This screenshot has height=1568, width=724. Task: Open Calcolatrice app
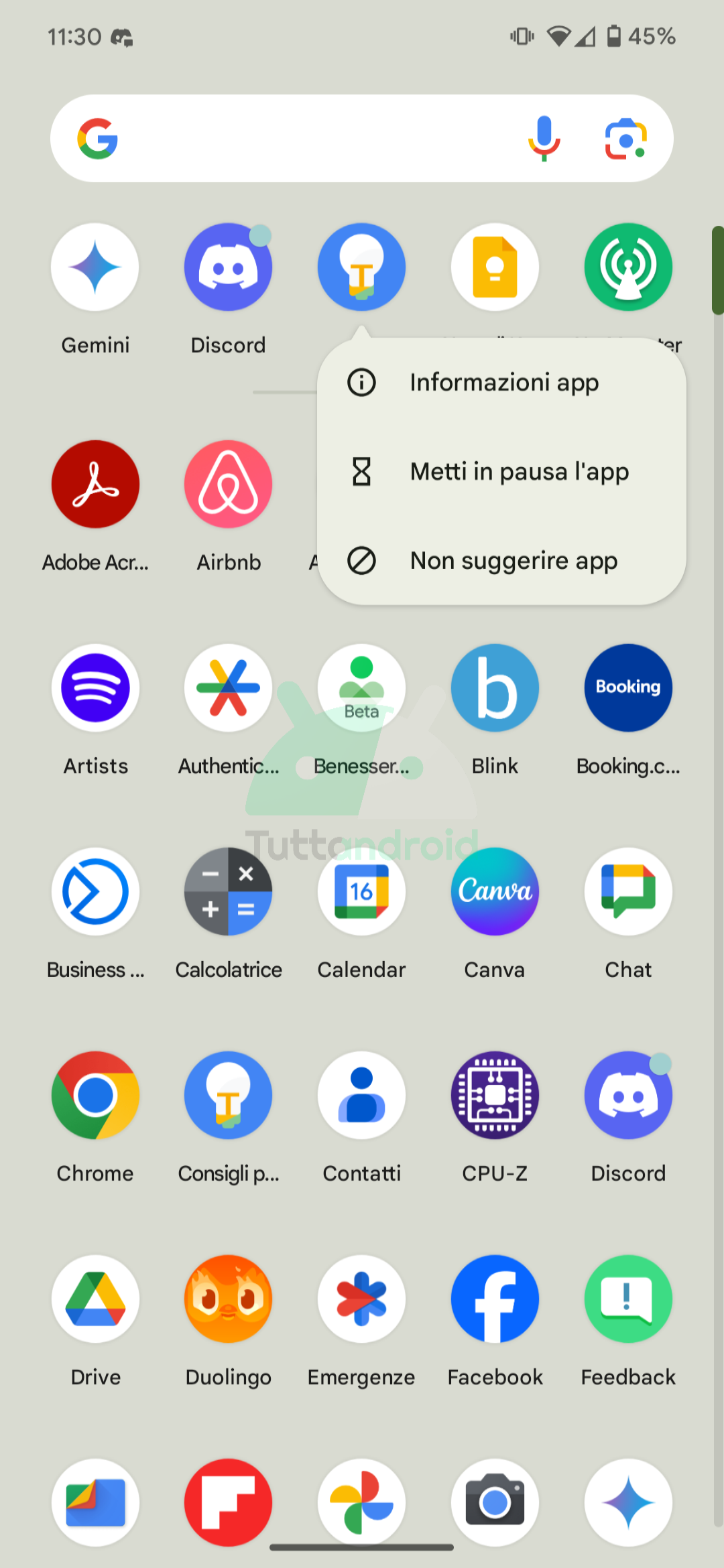click(229, 892)
